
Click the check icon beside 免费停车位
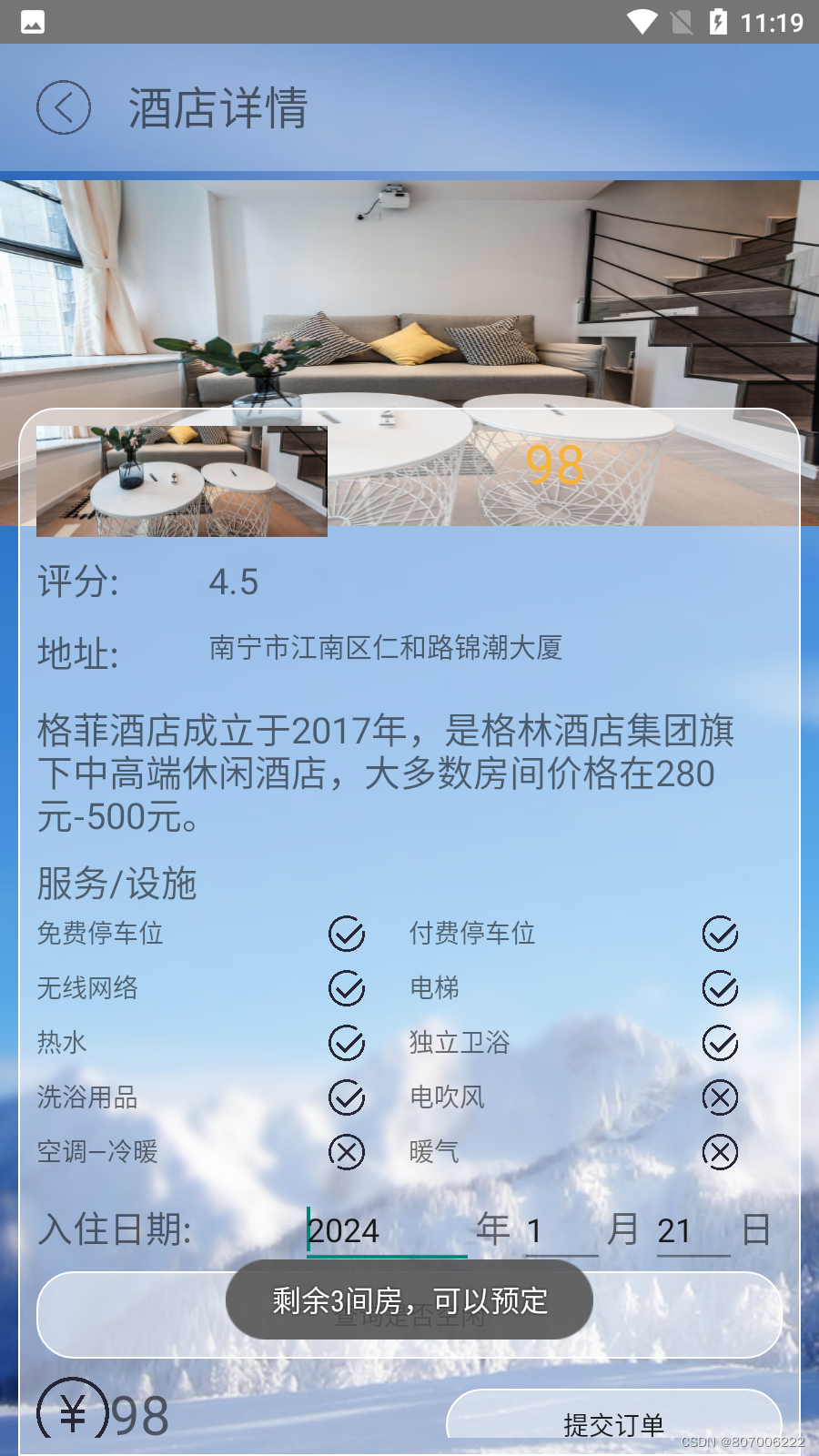tap(346, 934)
